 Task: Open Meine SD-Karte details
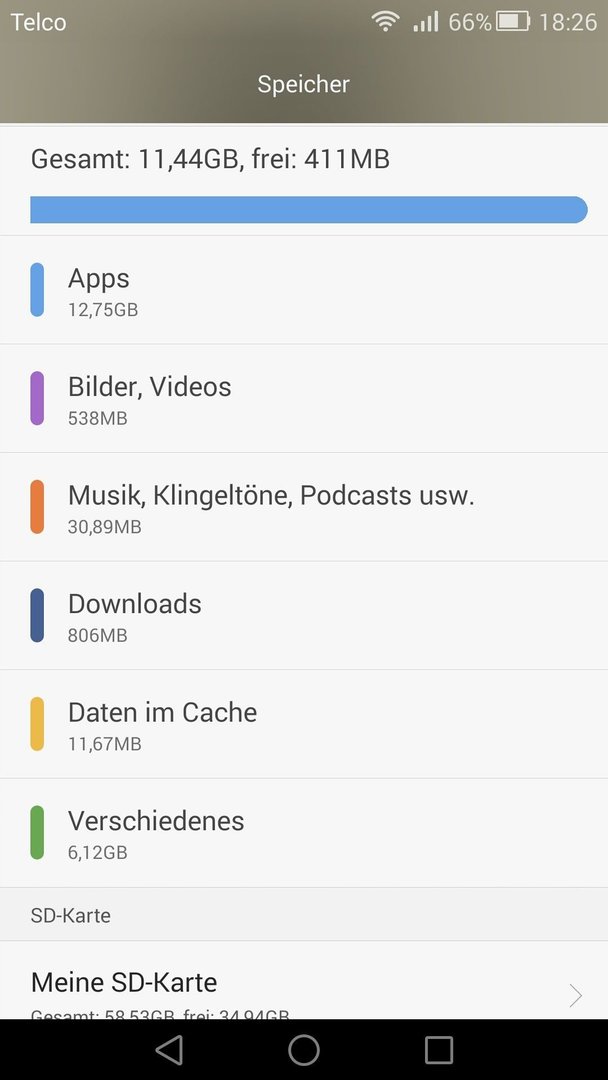[304, 981]
